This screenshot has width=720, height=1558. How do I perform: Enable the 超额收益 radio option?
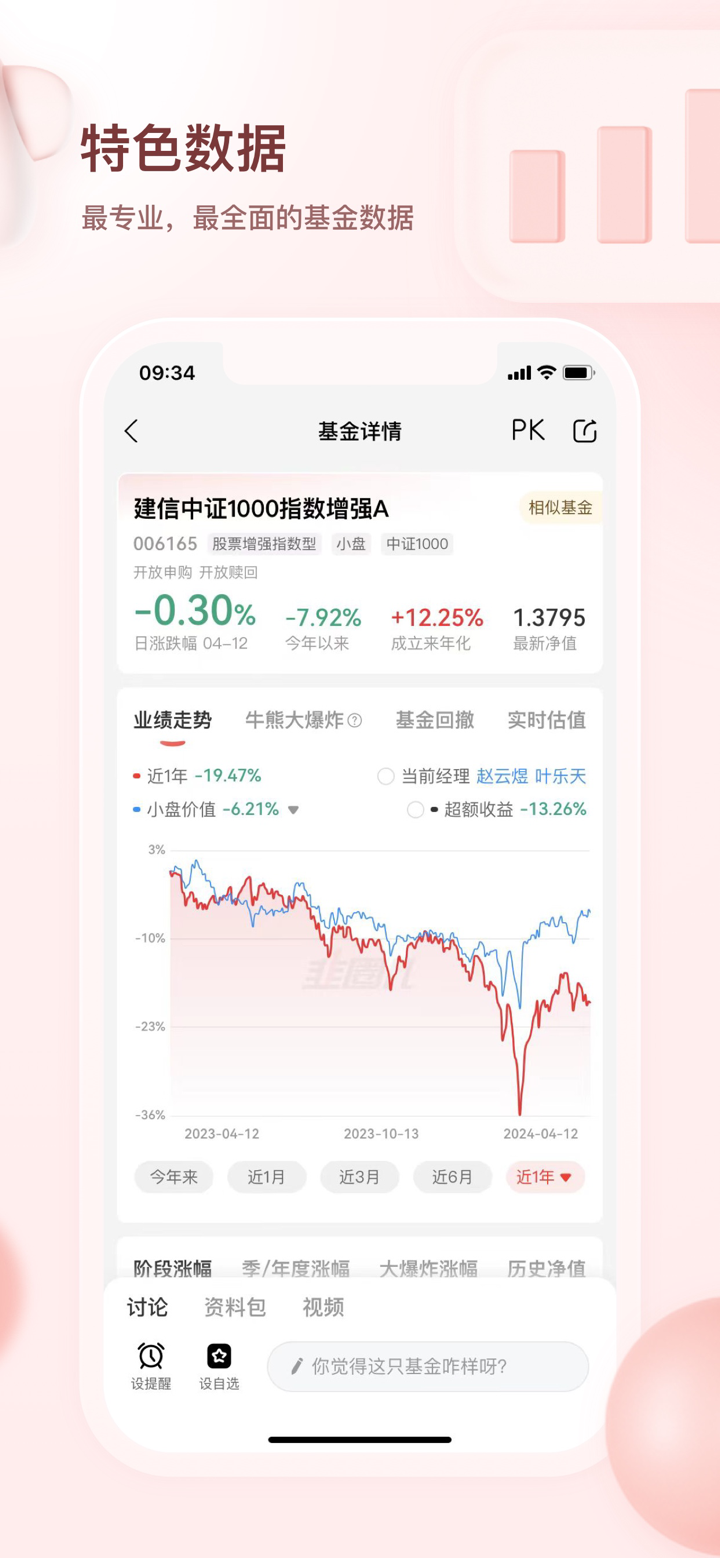click(x=416, y=809)
